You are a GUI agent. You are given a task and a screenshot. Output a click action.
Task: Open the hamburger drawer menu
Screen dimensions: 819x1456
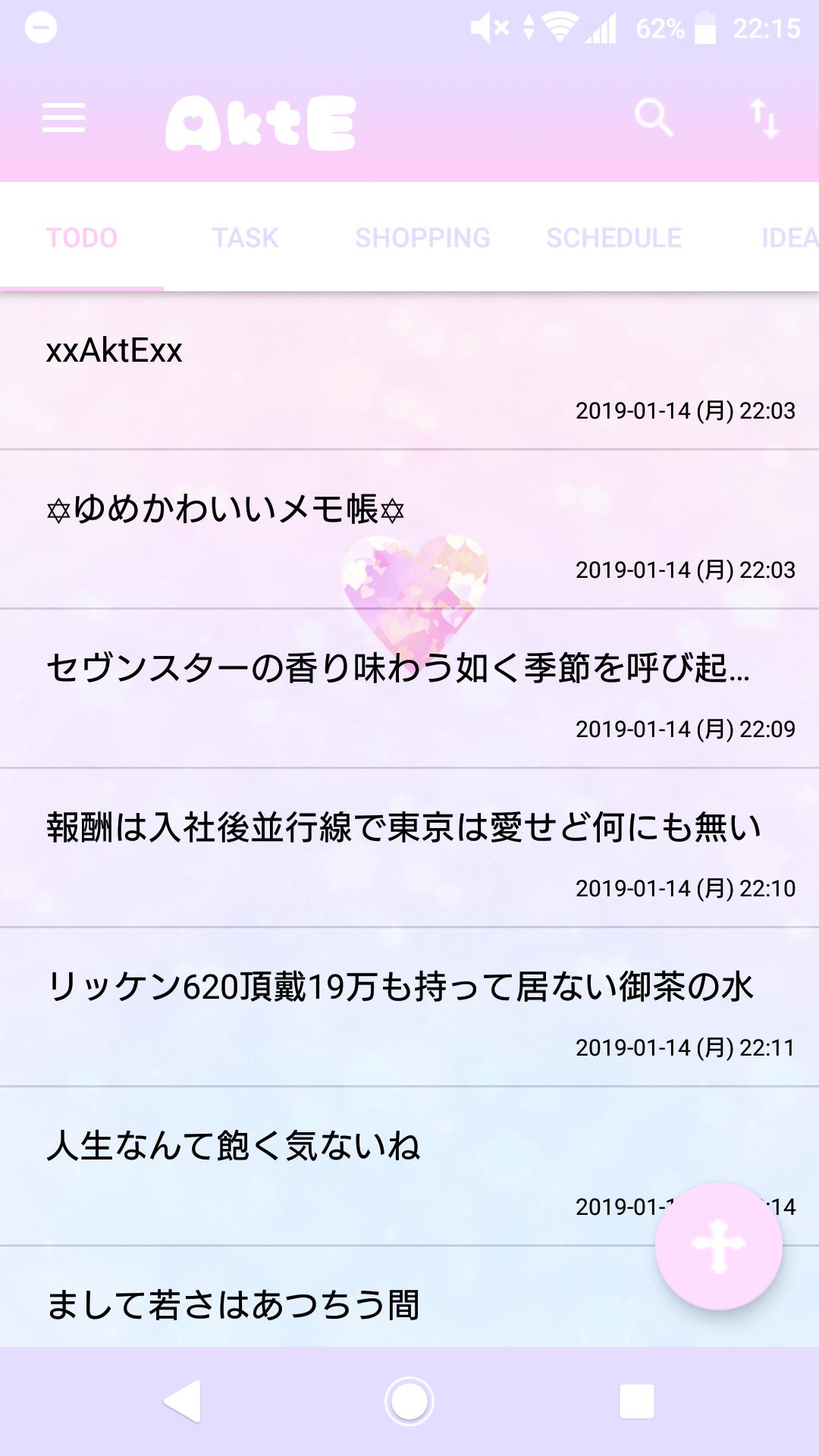click(x=64, y=118)
